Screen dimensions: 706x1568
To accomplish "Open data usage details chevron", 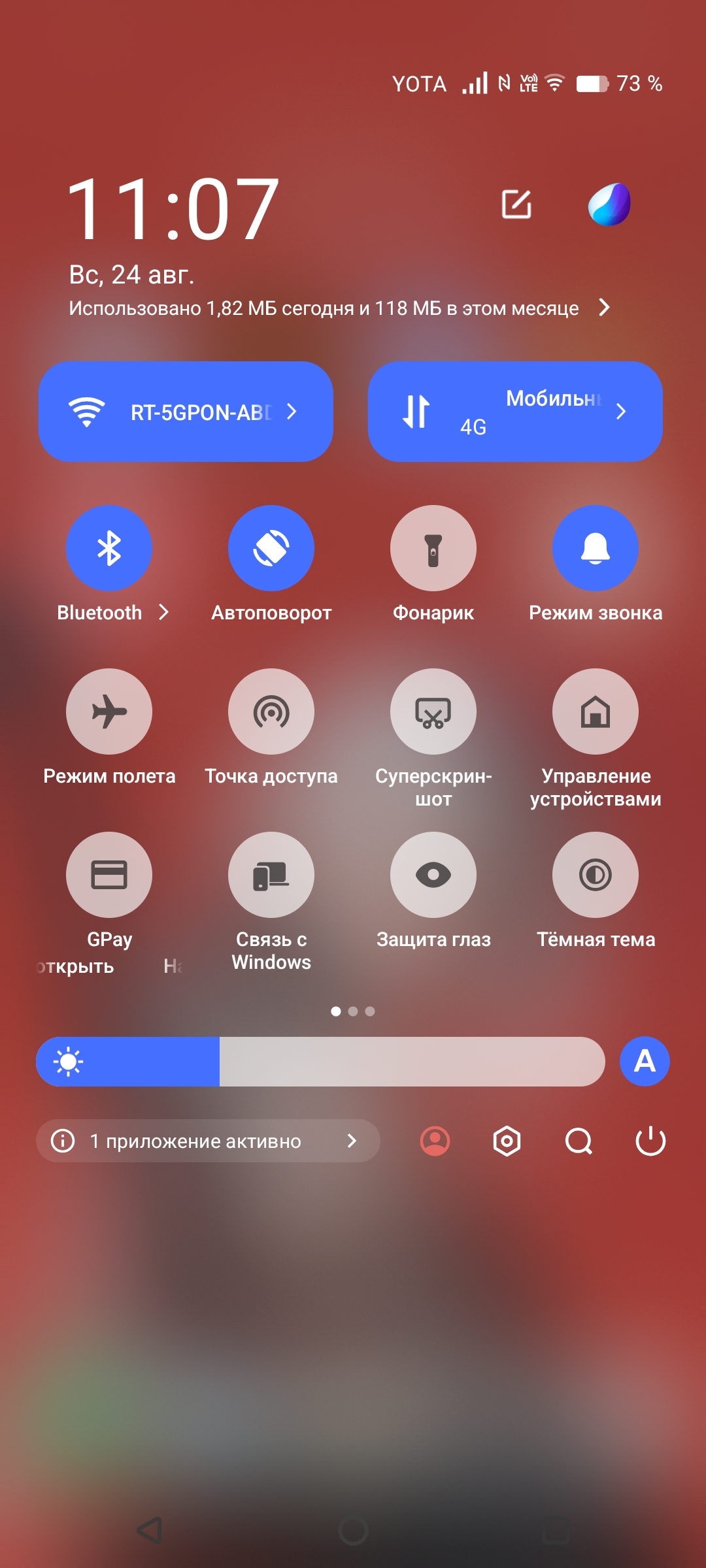I will pyautogui.click(x=605, y=307).
